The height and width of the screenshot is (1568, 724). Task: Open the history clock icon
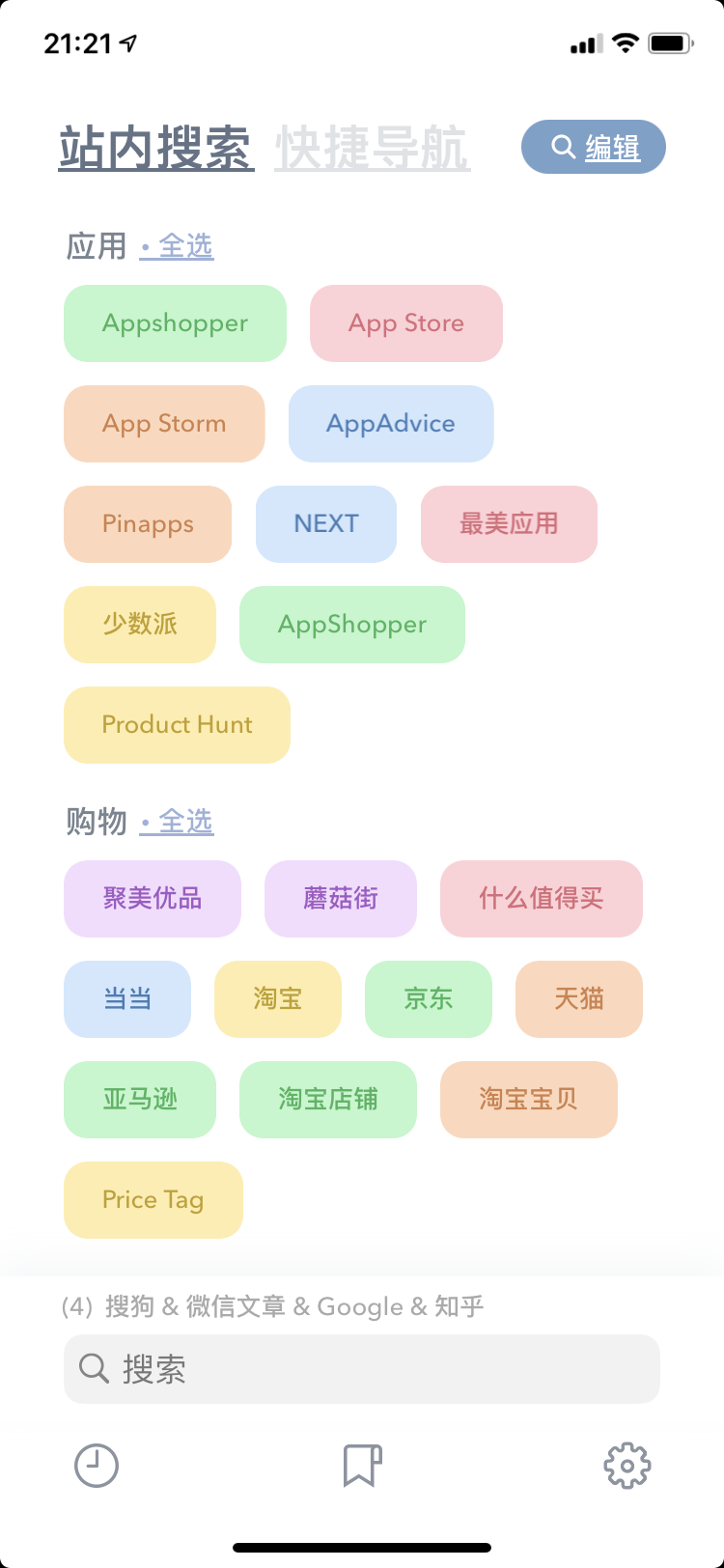[97, 1466]
